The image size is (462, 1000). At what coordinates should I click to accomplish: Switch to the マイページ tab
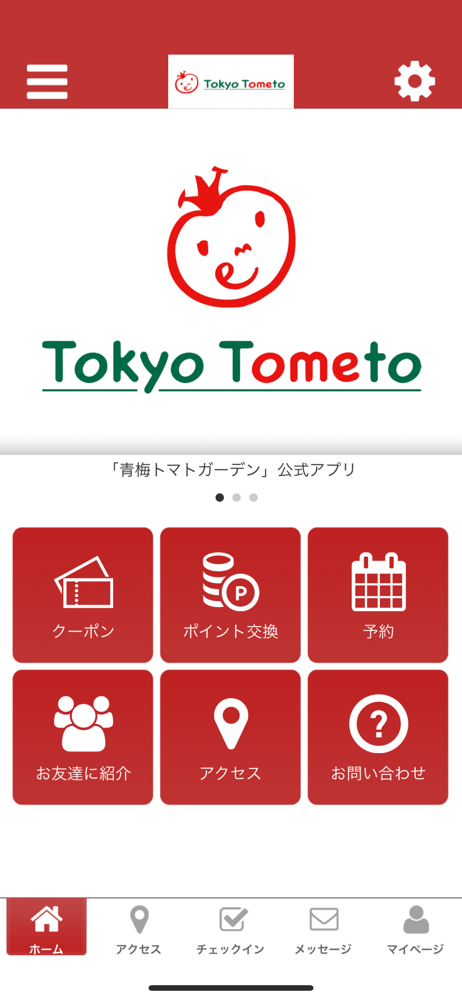[x=415, y=930]
